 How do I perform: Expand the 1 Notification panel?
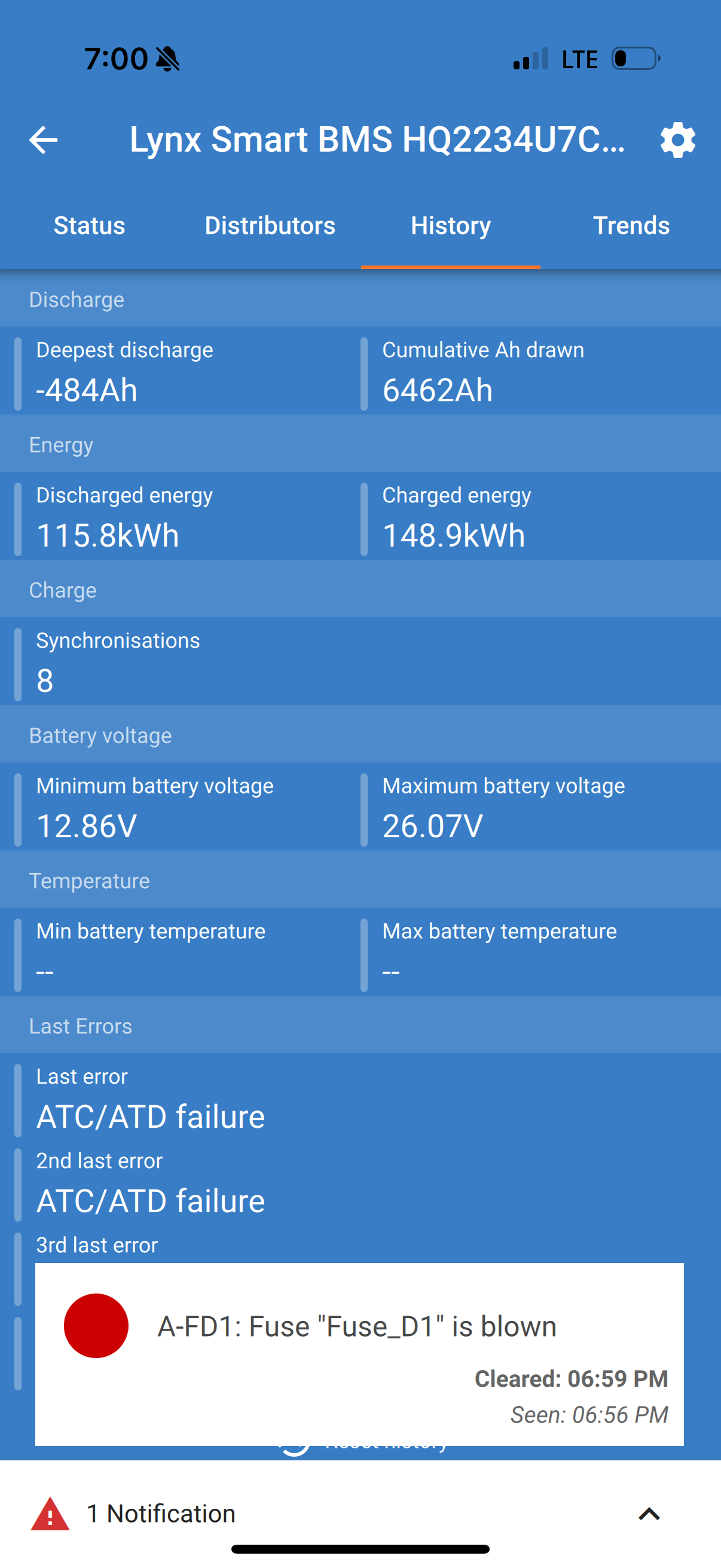pos(649,1513)
